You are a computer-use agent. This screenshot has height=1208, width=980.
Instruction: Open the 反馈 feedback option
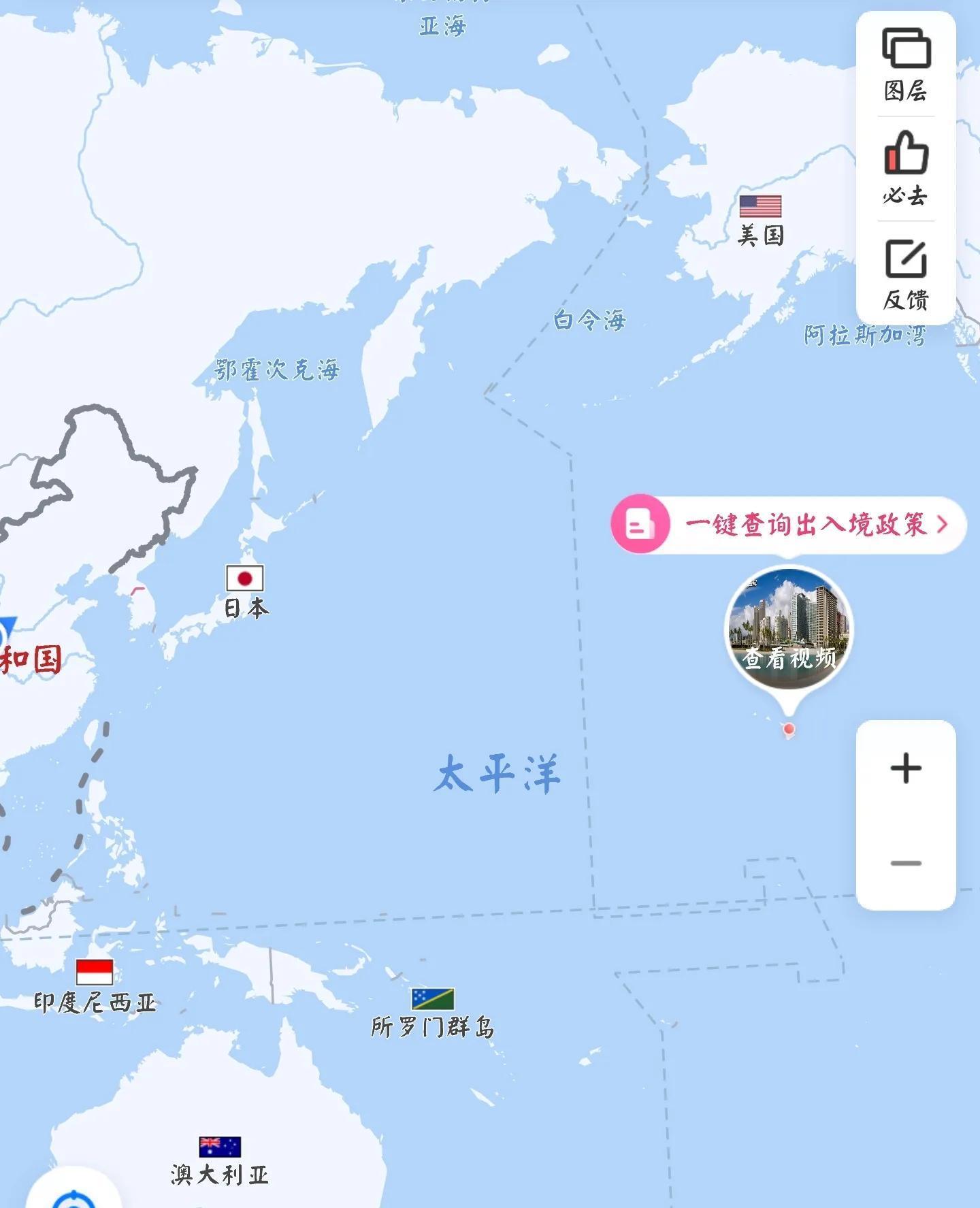(x=906, y=274)
